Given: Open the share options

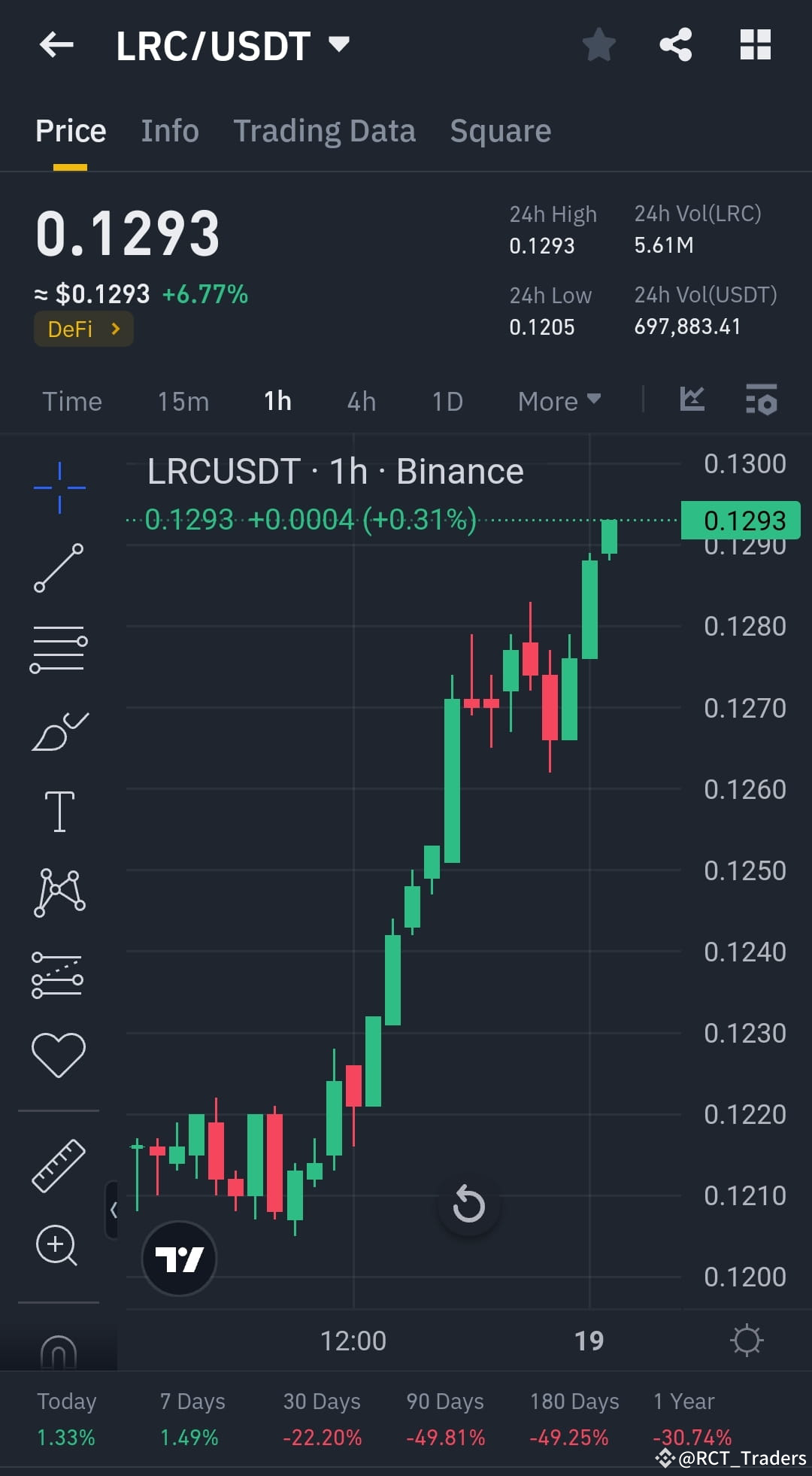Looking at the screenshot, I should 675,44.
